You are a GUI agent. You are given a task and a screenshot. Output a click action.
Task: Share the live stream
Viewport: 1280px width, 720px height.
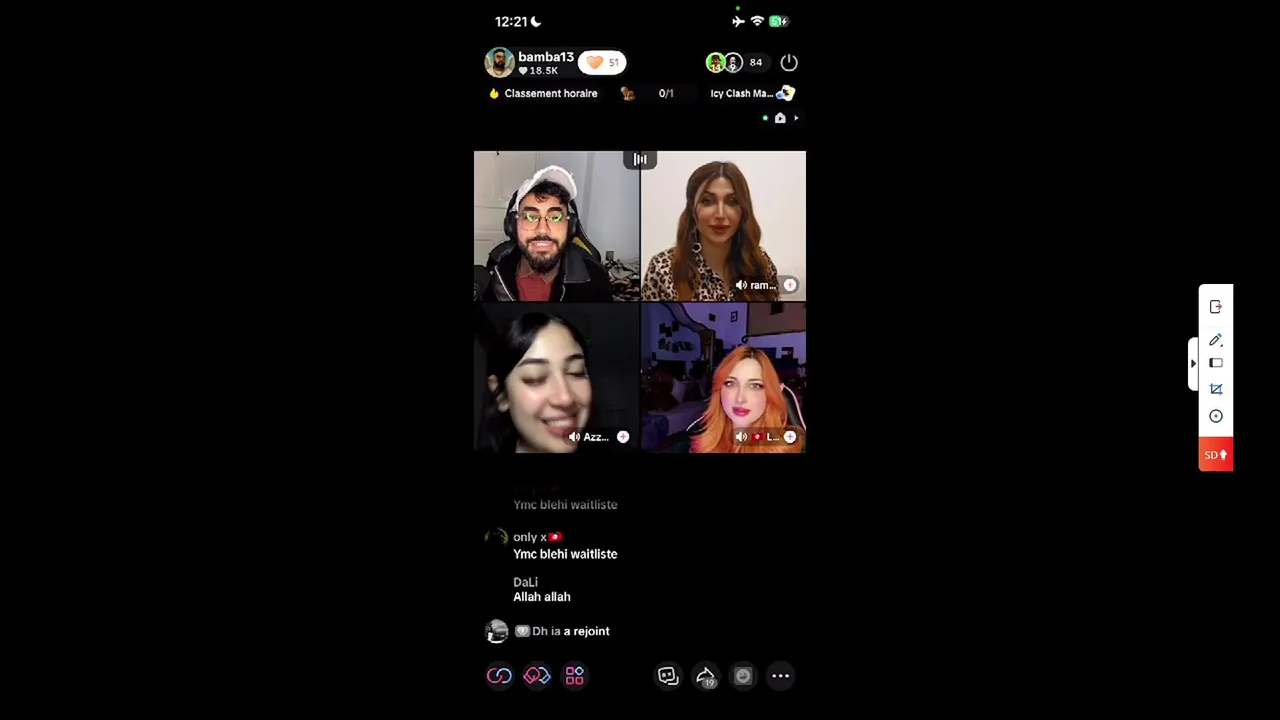pos(705,676)
